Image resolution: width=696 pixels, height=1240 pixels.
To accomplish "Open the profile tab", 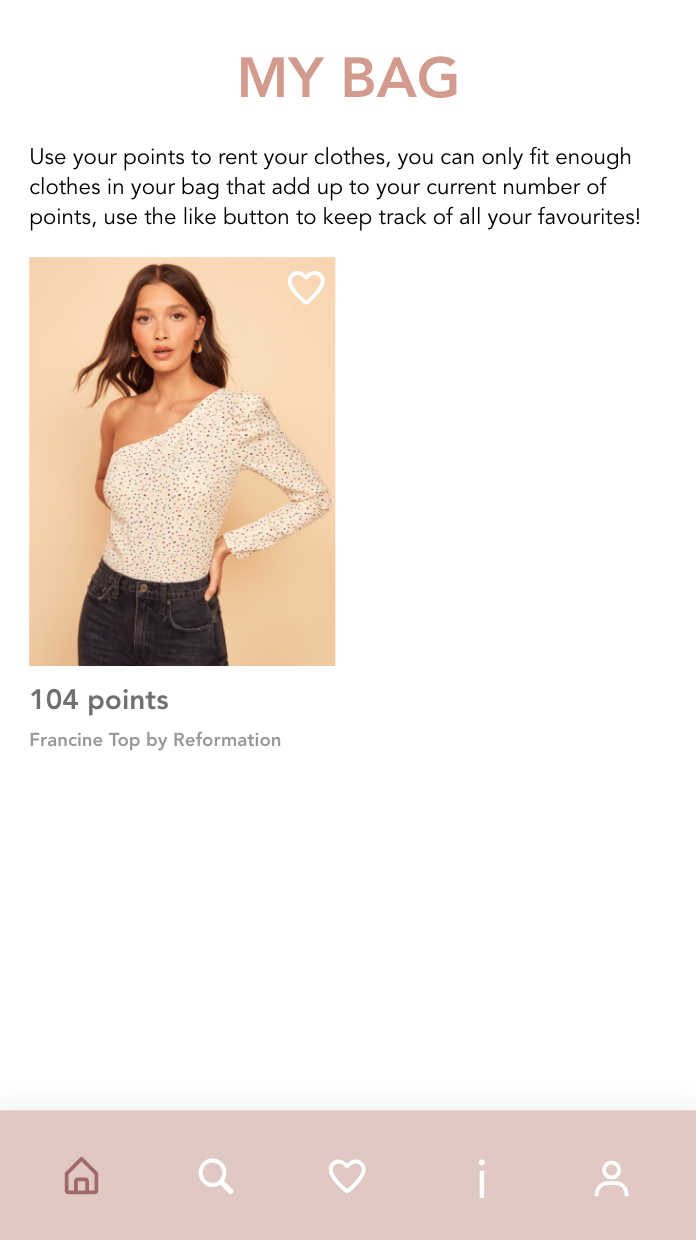I will (x=611, y=1178).
